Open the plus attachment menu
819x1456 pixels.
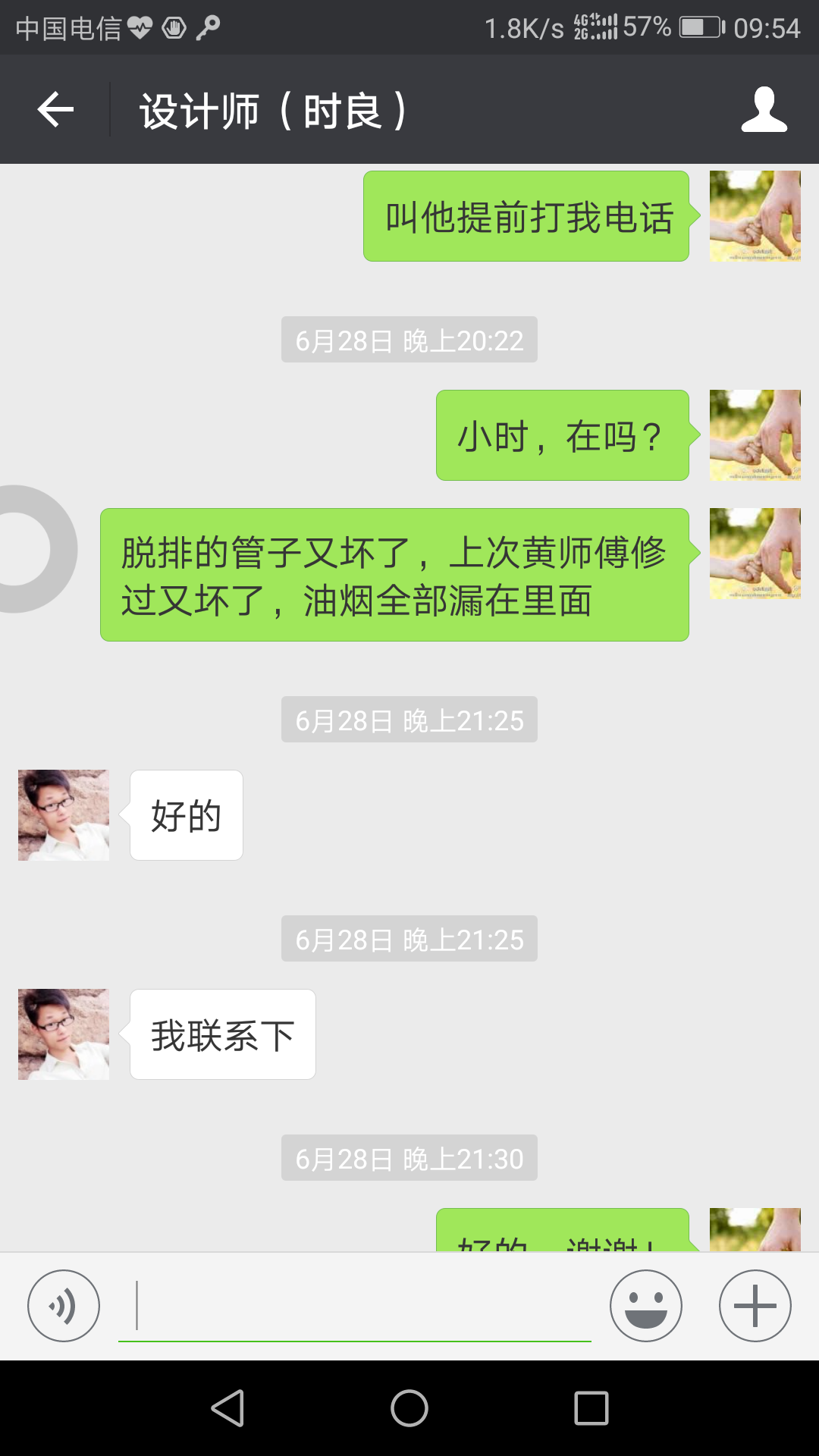tap(755, 1306)
